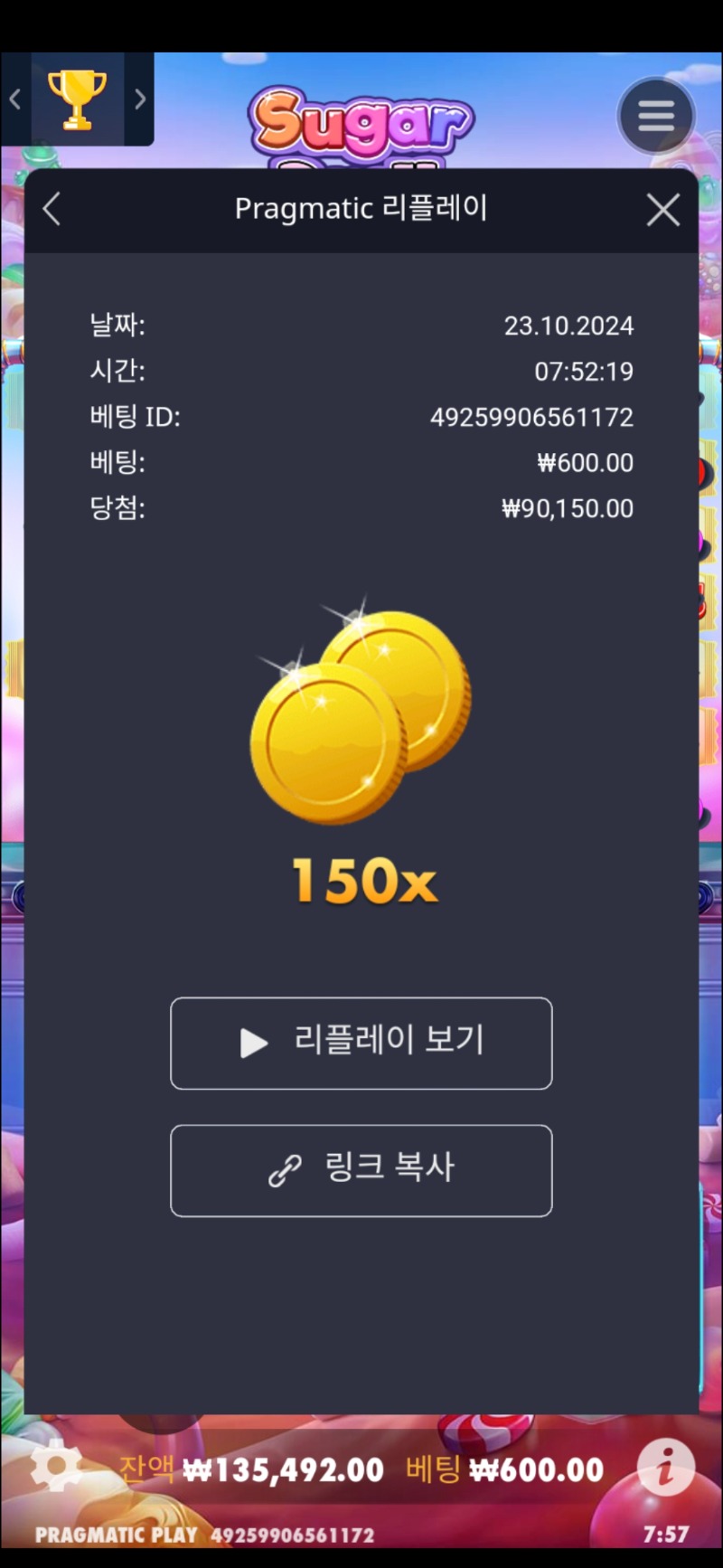
Task: Tap the 리플레이 보기 button
Action: point(361,1043)
